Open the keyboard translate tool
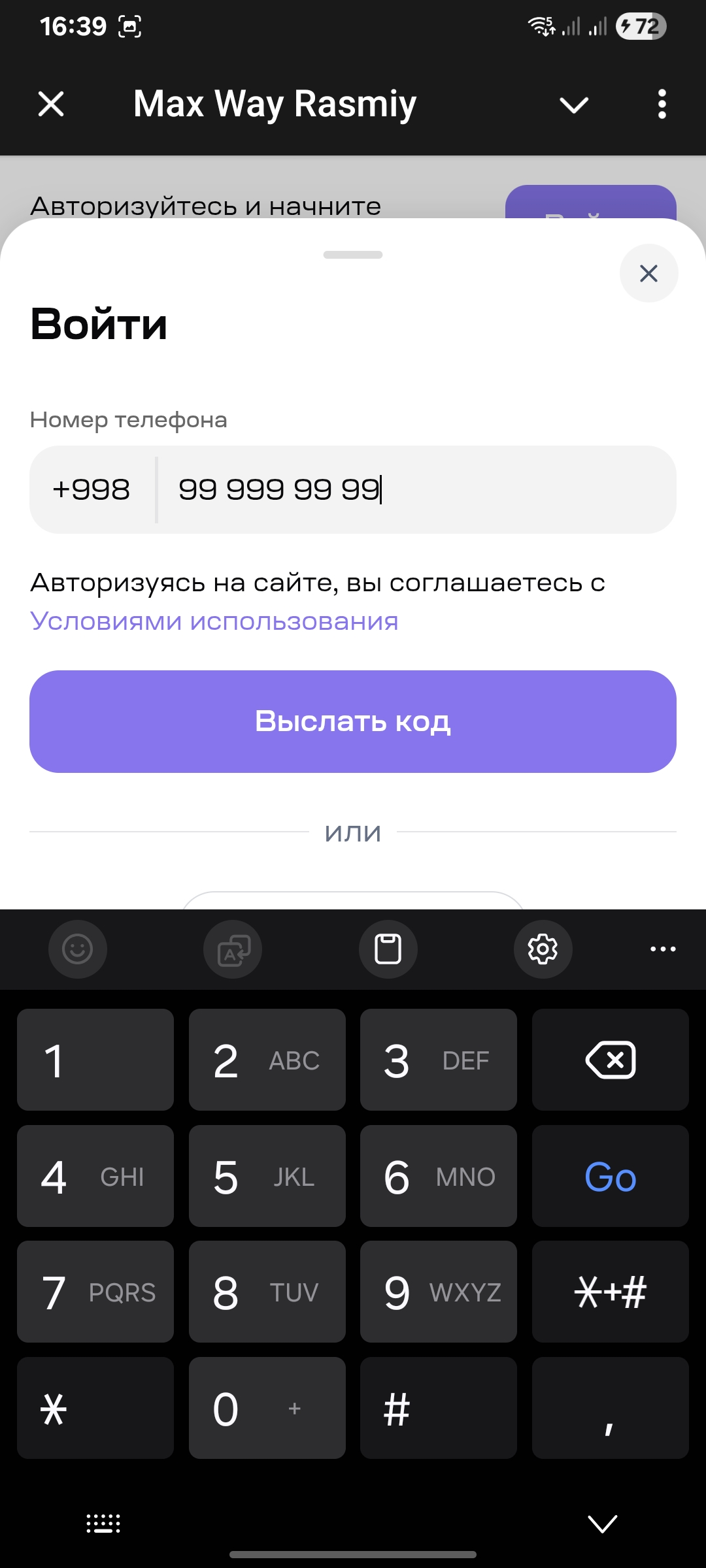 pos(233,949)
